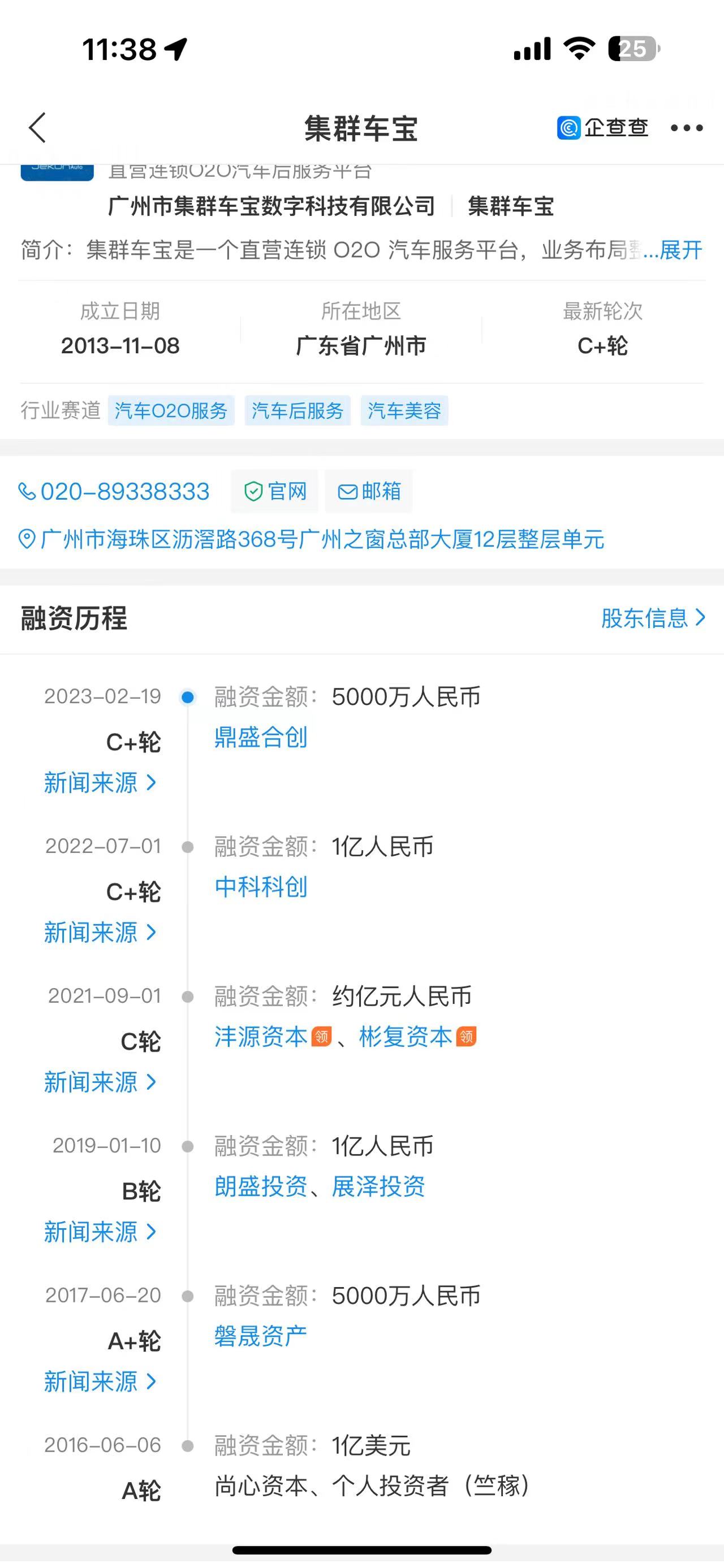View investor 沣源资本
Screen dimensions: 724x1568
coord(261,1037)
